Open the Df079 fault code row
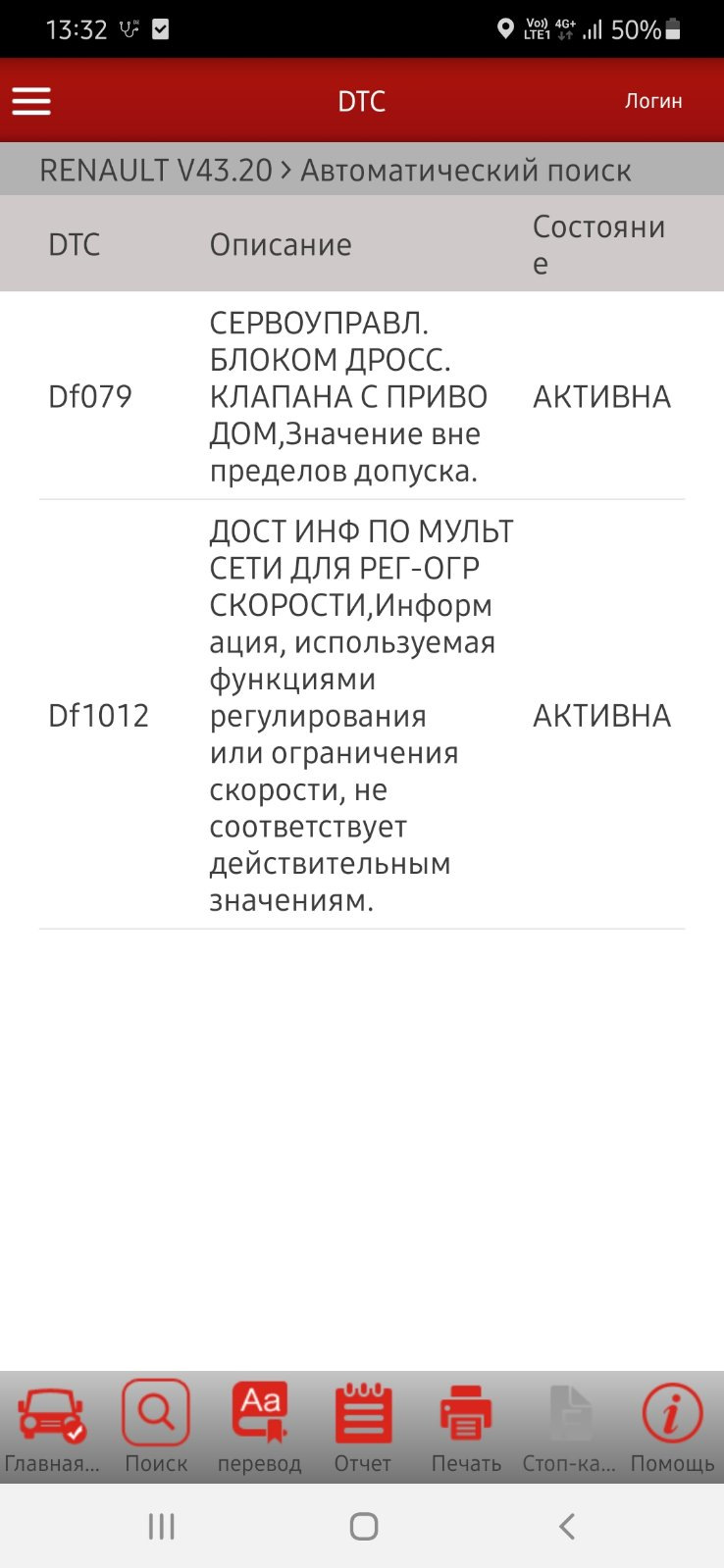The image size is (724, 1568). tap(362, 396)
